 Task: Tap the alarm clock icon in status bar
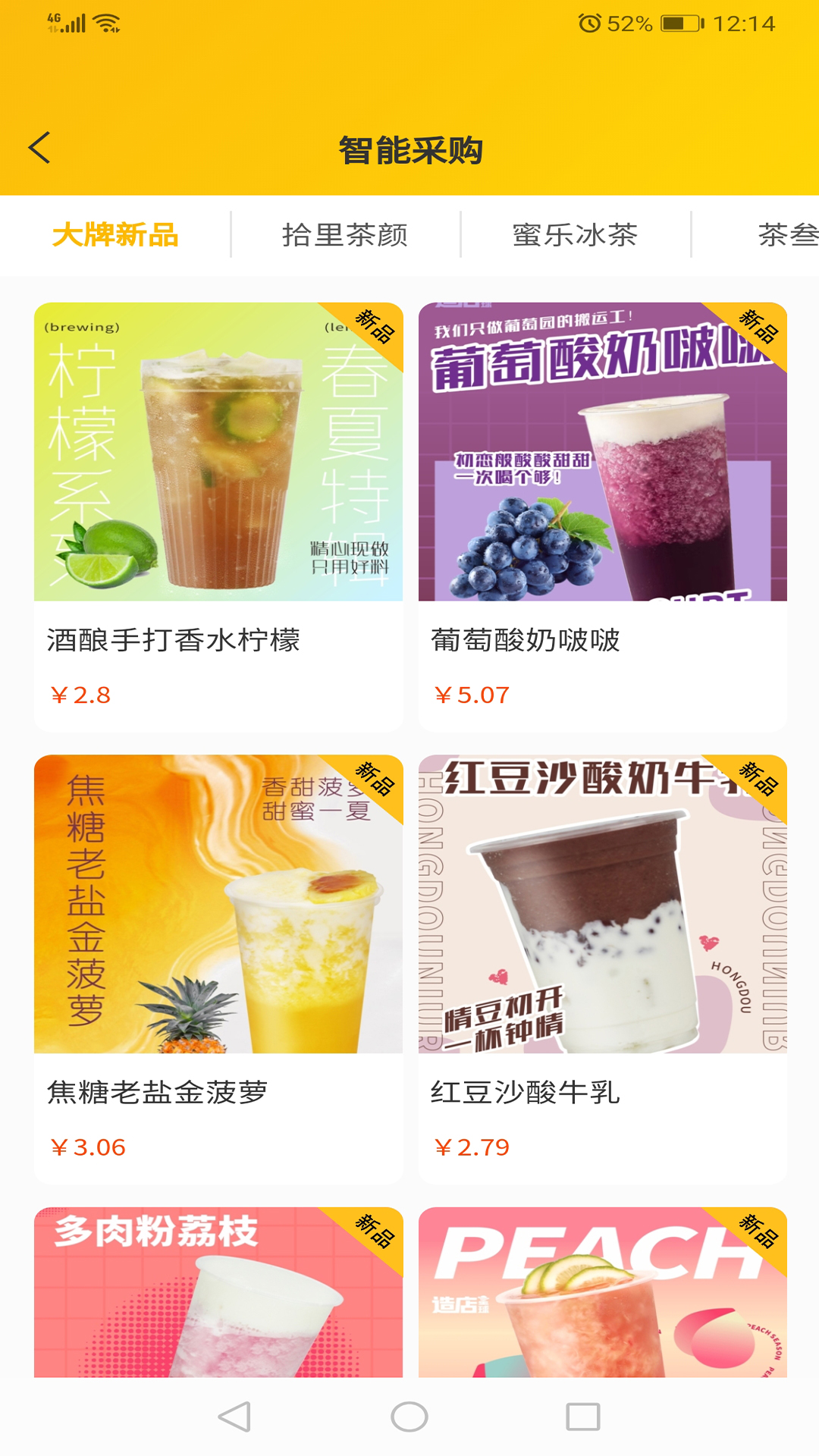click(x=589, y=23)
